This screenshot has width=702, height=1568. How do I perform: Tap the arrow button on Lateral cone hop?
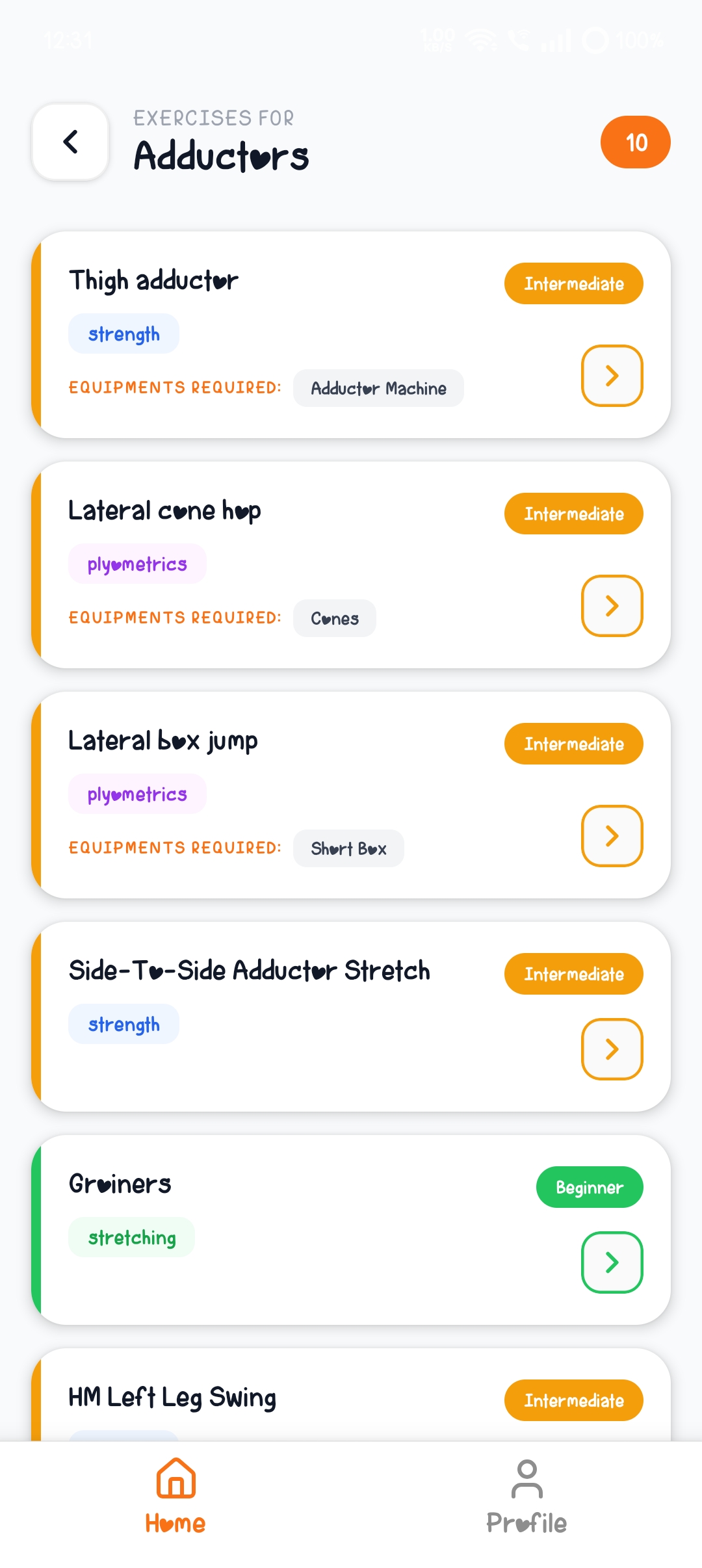tap(612, 606)
